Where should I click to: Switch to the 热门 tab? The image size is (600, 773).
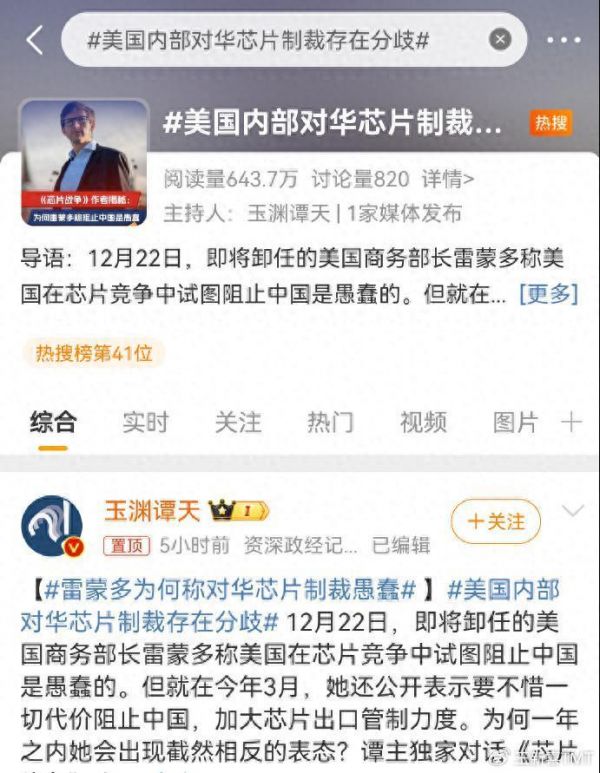tap(329, 422)
